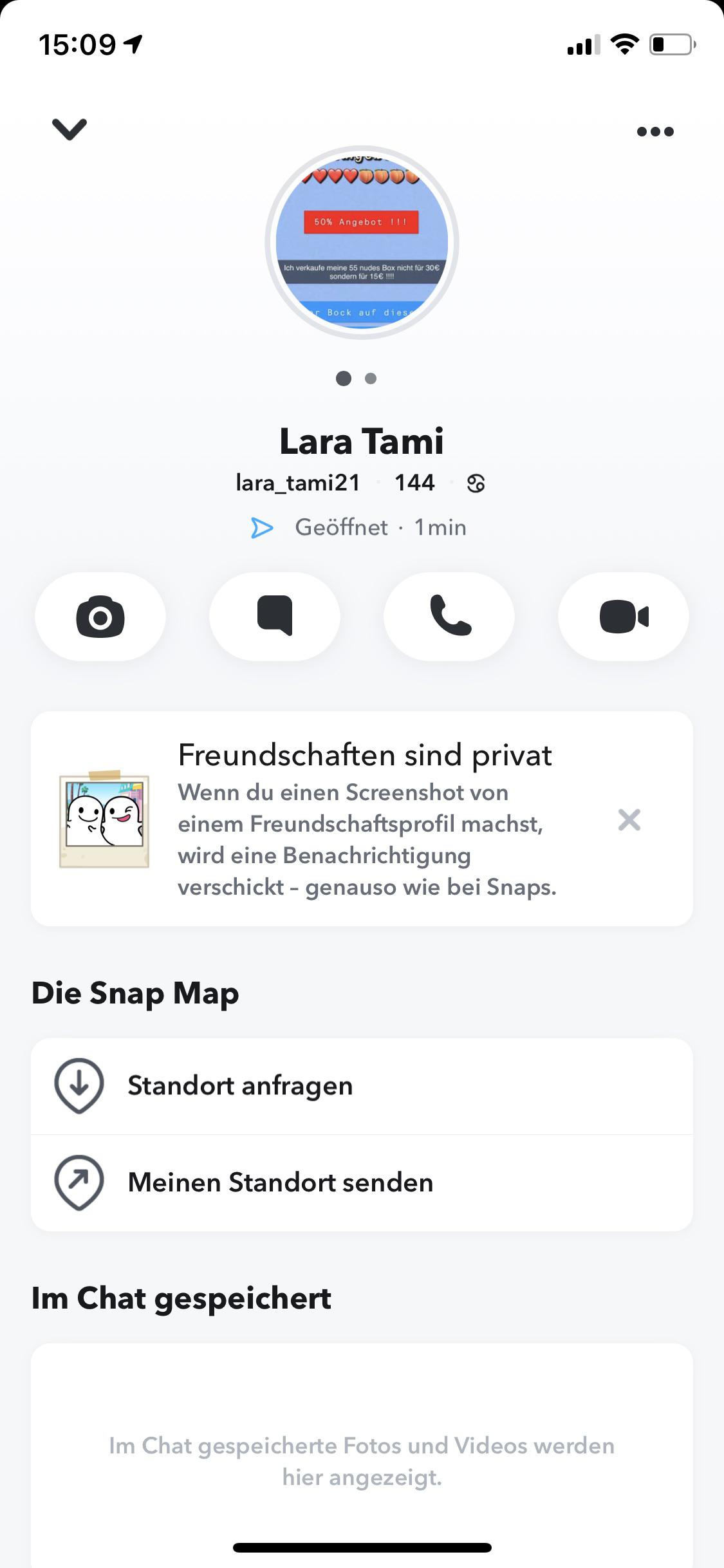The width and height of the screenshot is (724, 1568).
Task: Tap the Snapscore number 144
Action: (415, 483)
